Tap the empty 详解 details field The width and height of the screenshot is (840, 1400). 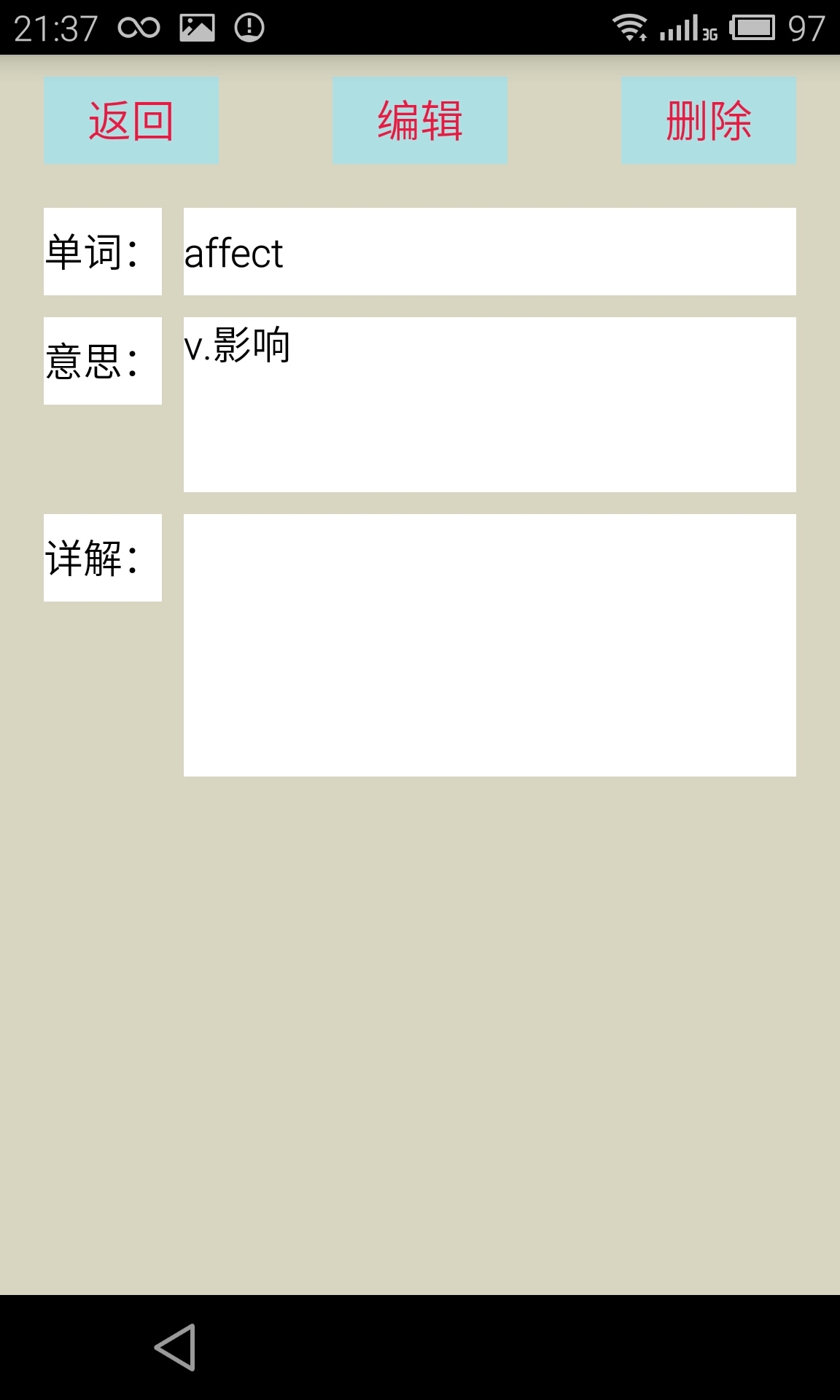(x=490, y=645)
